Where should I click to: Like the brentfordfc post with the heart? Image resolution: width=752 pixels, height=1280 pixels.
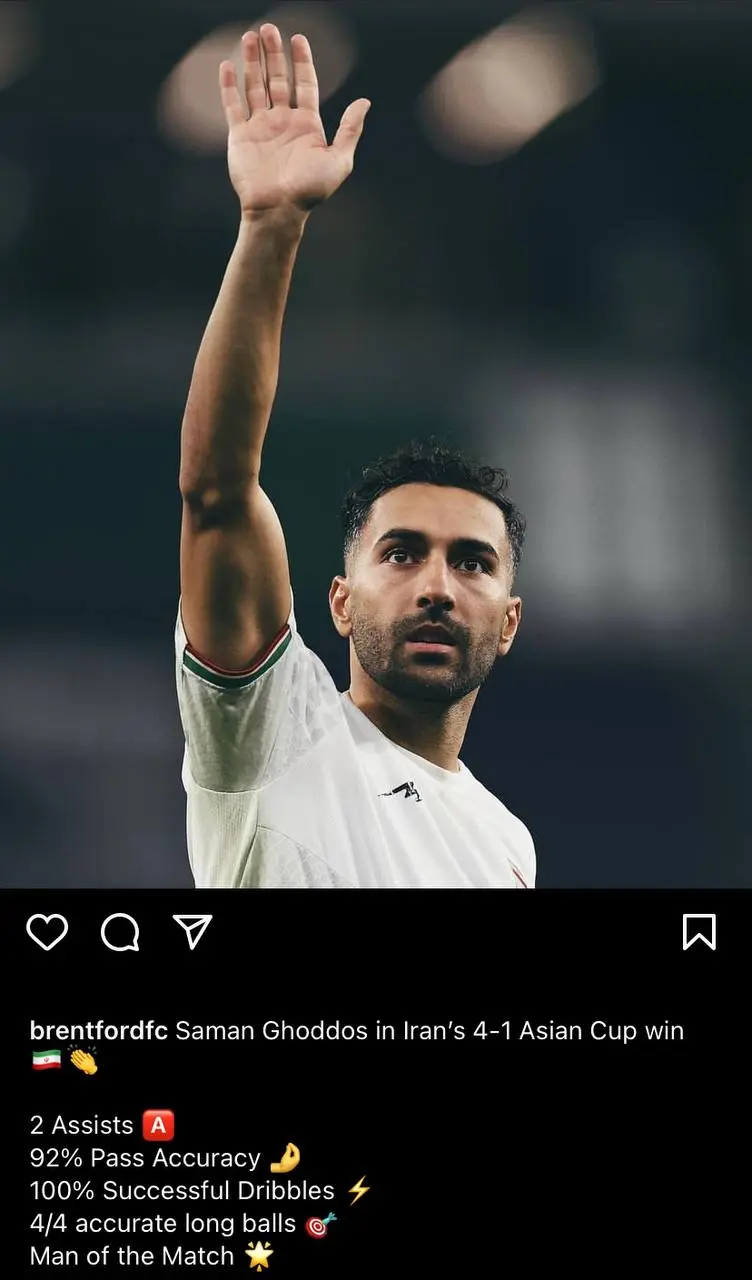click(x=47, y=932)
